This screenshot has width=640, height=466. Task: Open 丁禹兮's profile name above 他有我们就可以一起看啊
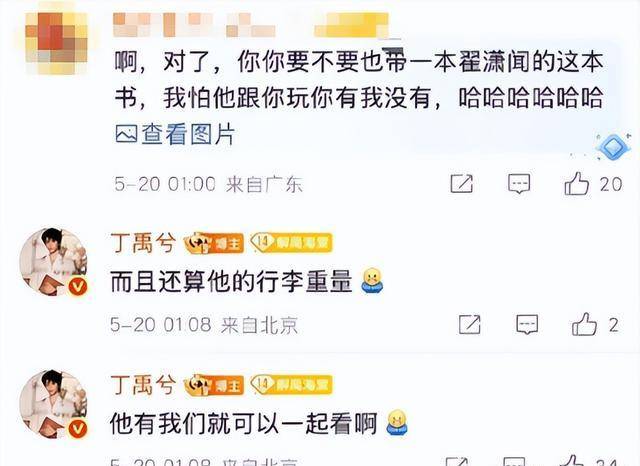(x=143, y=382)
